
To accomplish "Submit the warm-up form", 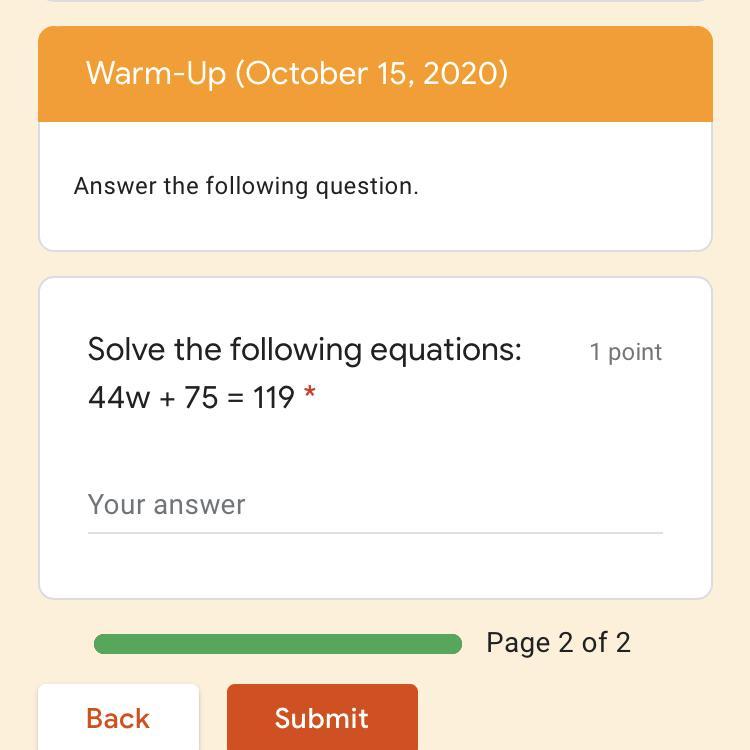I will click(x=322, y=717).
